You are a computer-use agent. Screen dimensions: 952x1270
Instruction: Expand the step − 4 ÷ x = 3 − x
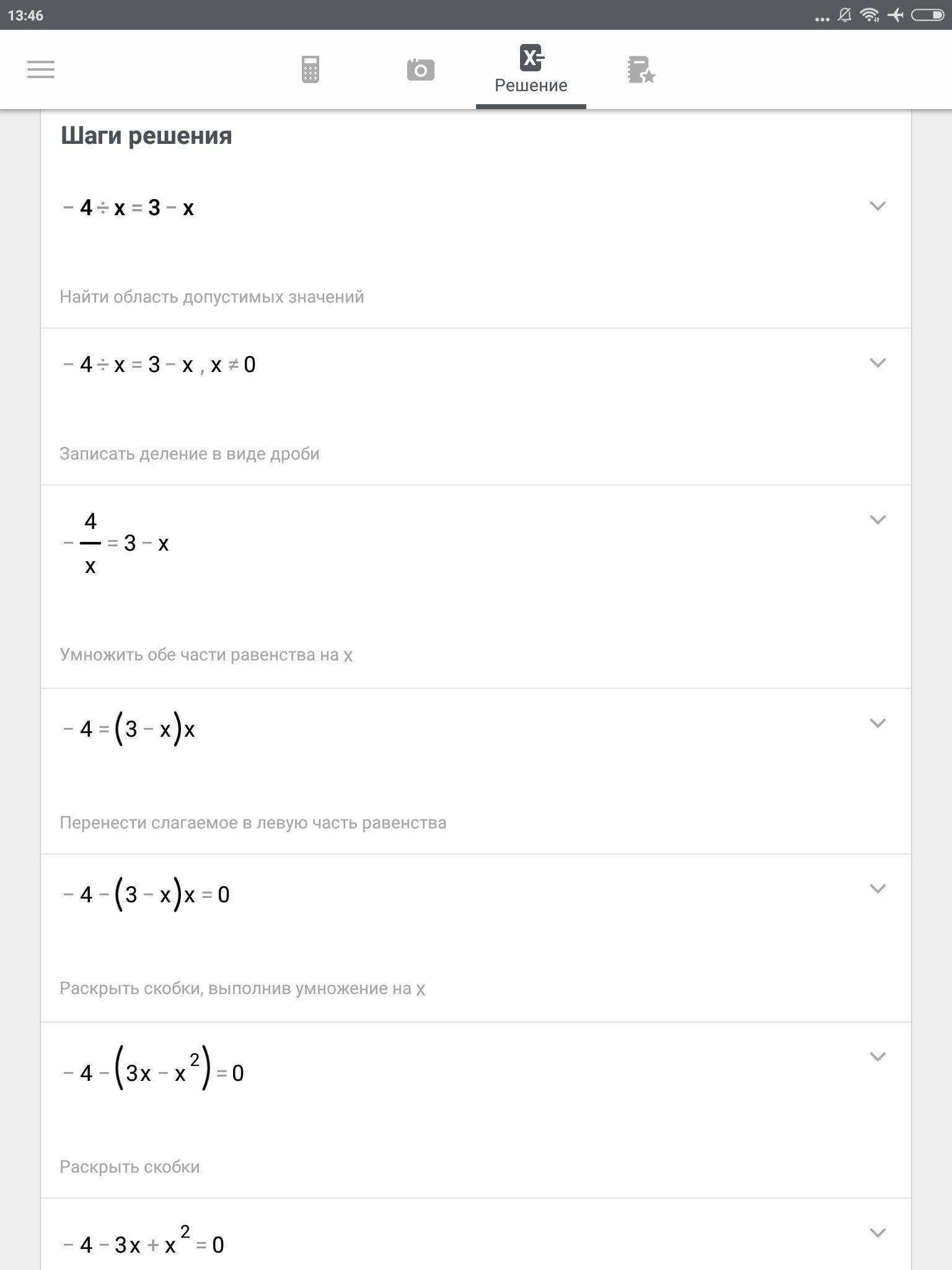(x=878, y=206)
